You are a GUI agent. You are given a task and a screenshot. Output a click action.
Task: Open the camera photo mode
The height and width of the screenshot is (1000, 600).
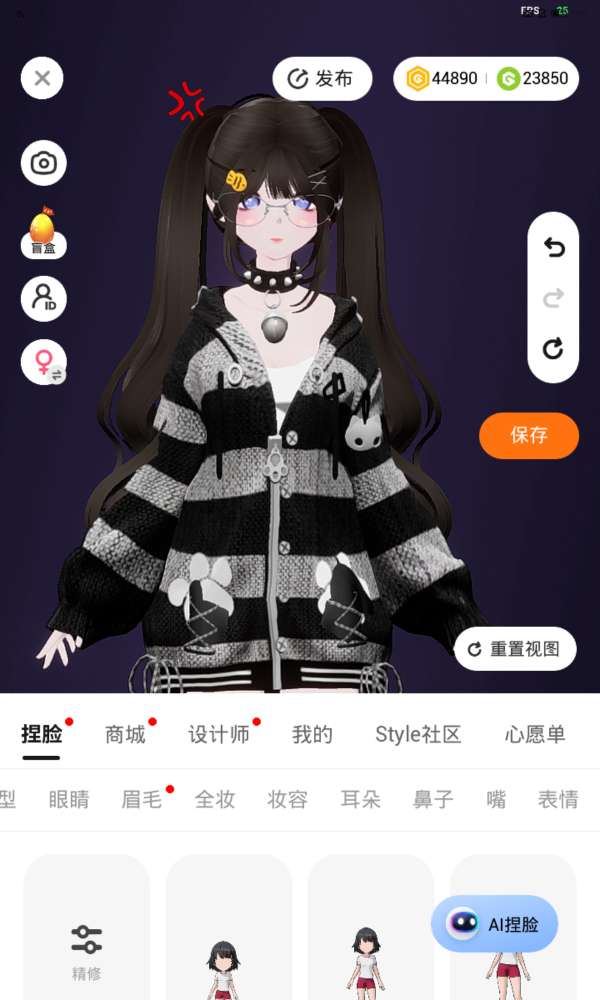pyautogui.click(x=44, y=163)
